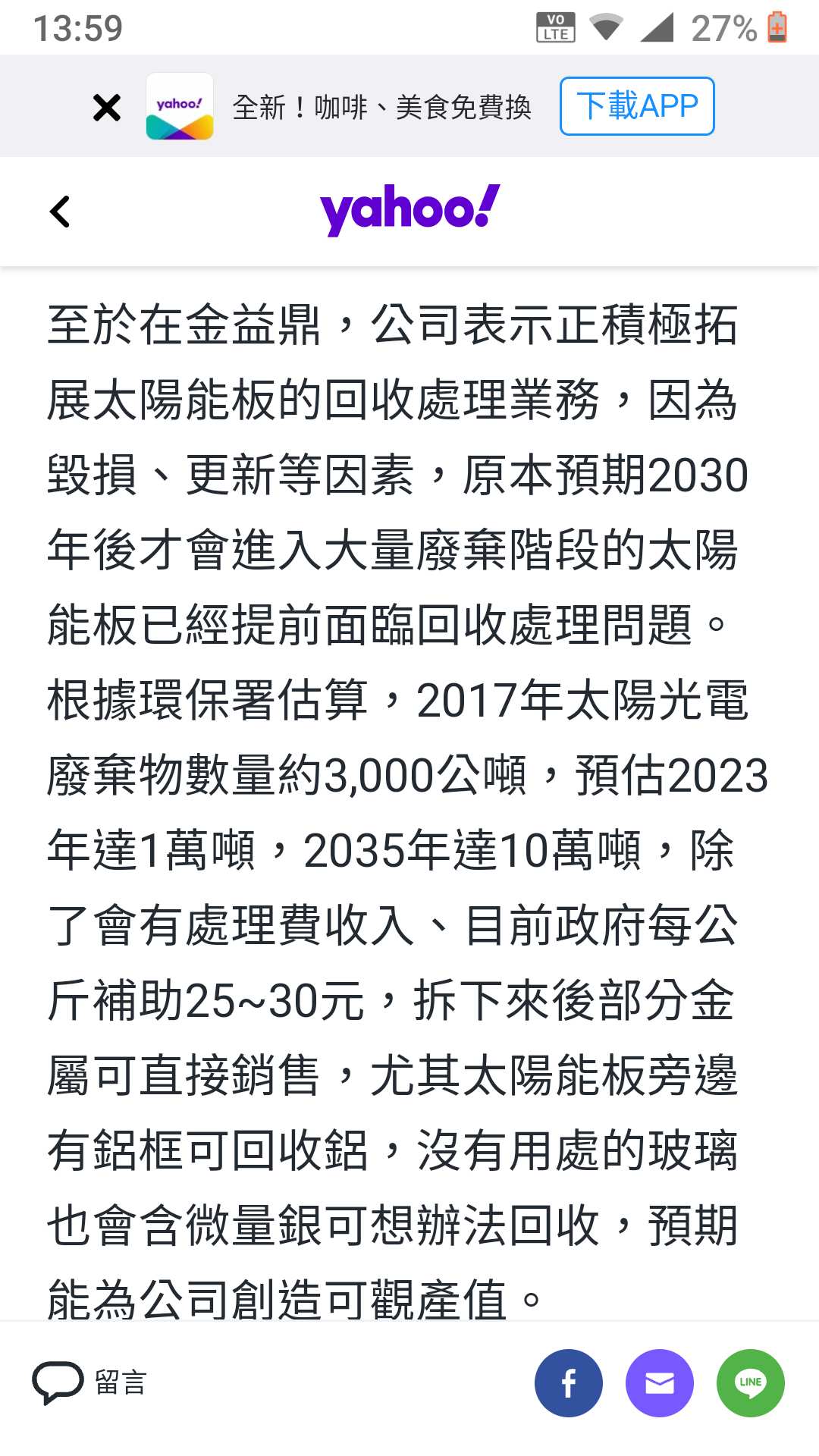Tap the clock showing 13:59

pyautogui.click(x=78, y=28)
